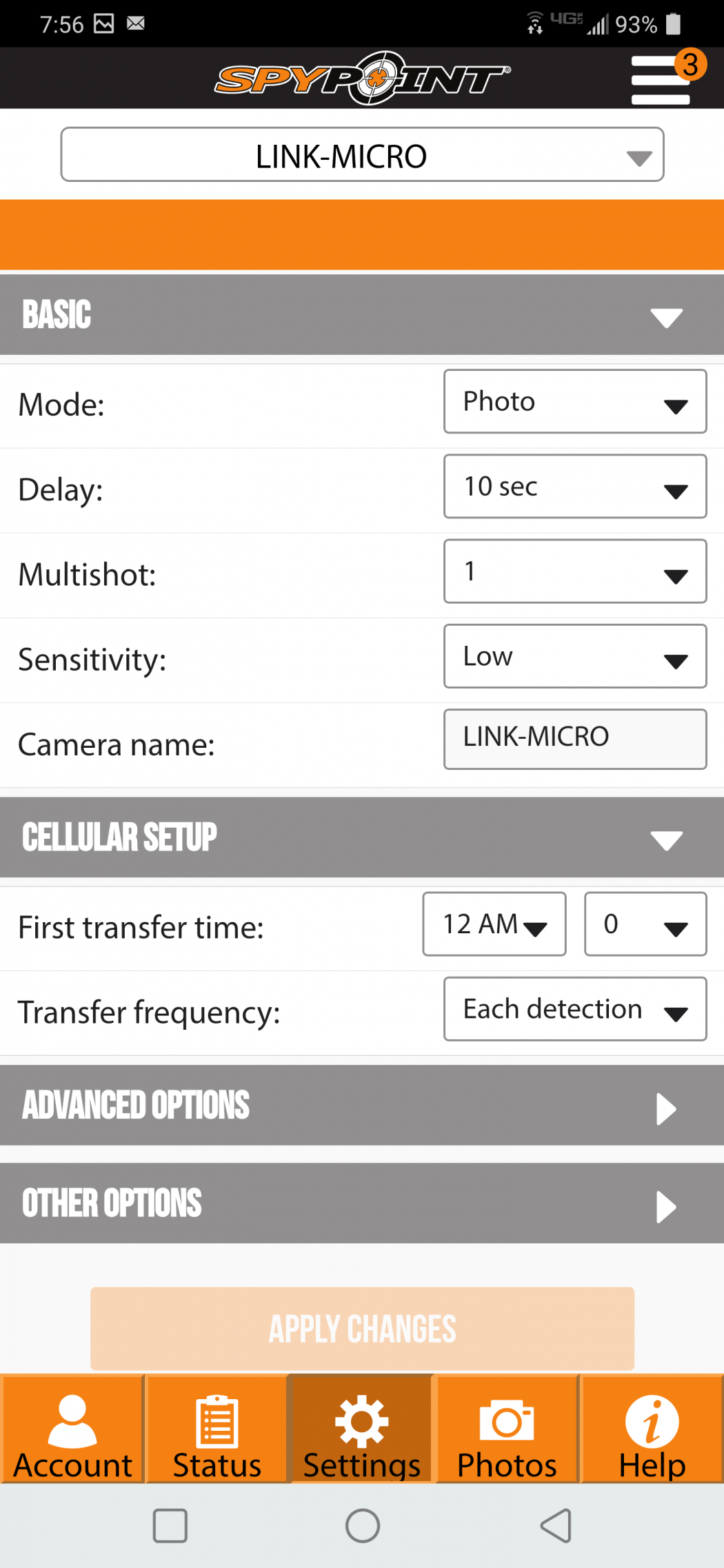Open the LINK-MICRO camera selector dropdown
Image resolution: width=724 pixels, height=1568 pixels.
point(362,155)
